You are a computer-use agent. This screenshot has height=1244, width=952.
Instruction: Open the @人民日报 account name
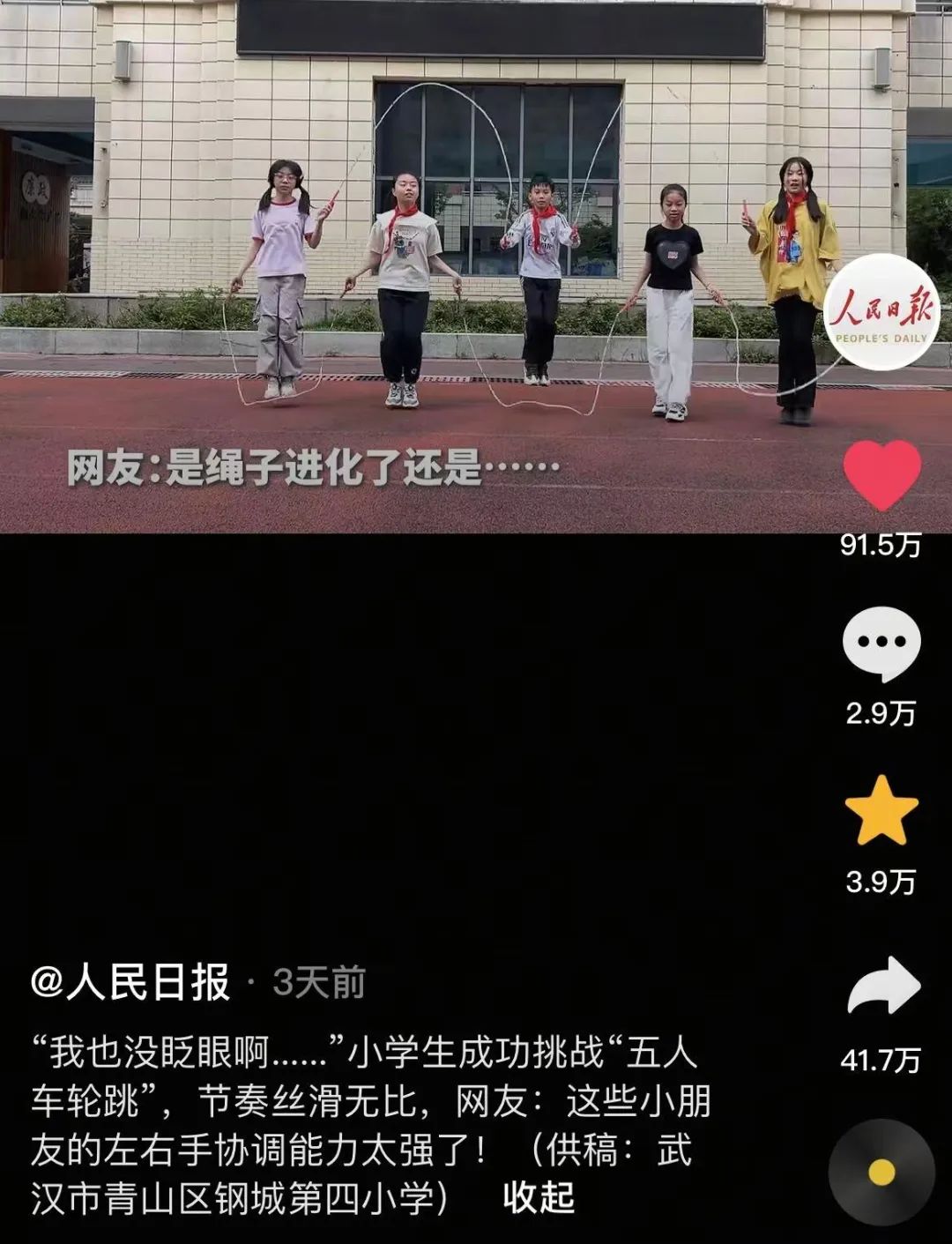[x=130, y=981]
